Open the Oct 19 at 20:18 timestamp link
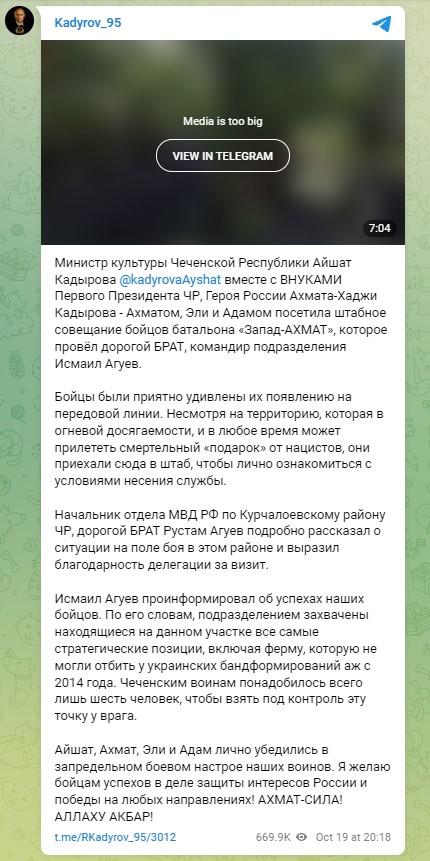Viewport: 430px width, 861px height. point(353,837)
